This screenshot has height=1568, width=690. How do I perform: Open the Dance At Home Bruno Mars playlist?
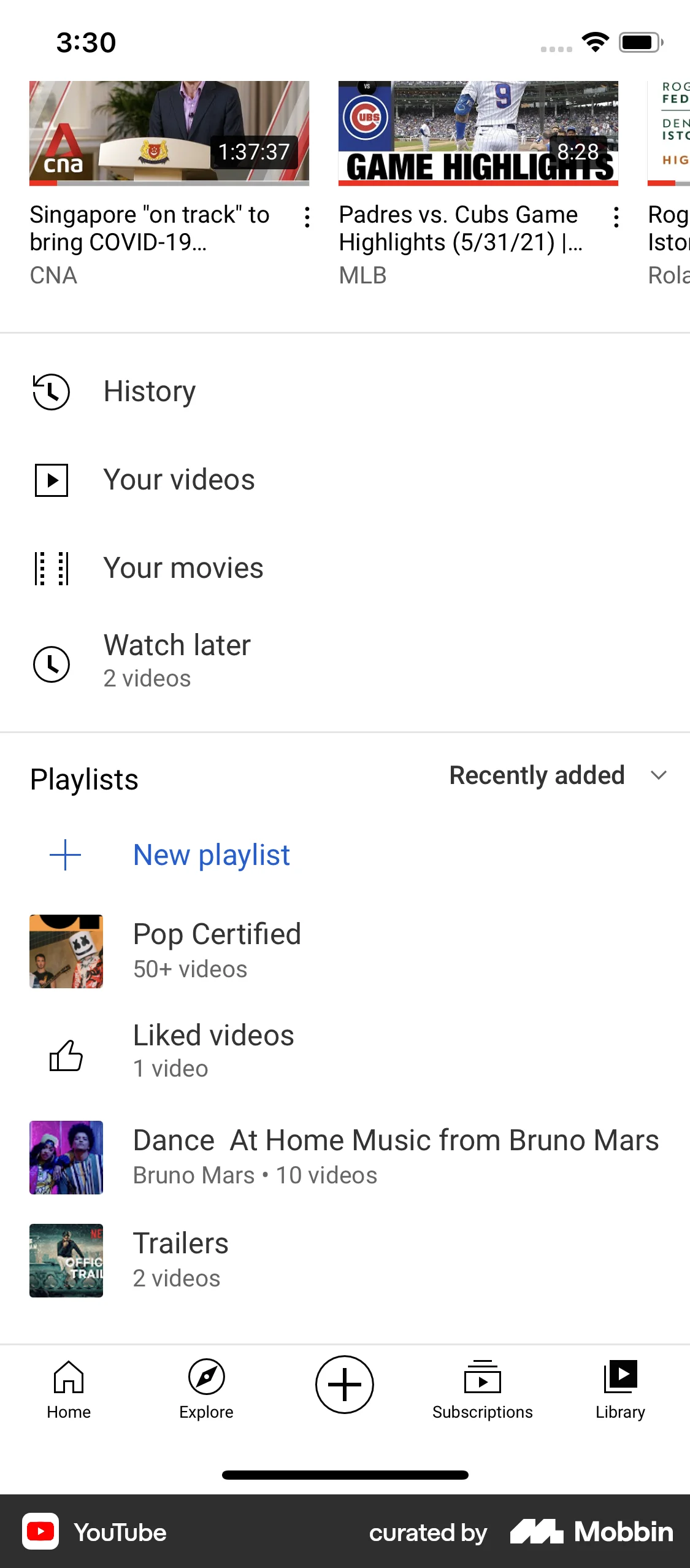tap(396, 1153)
